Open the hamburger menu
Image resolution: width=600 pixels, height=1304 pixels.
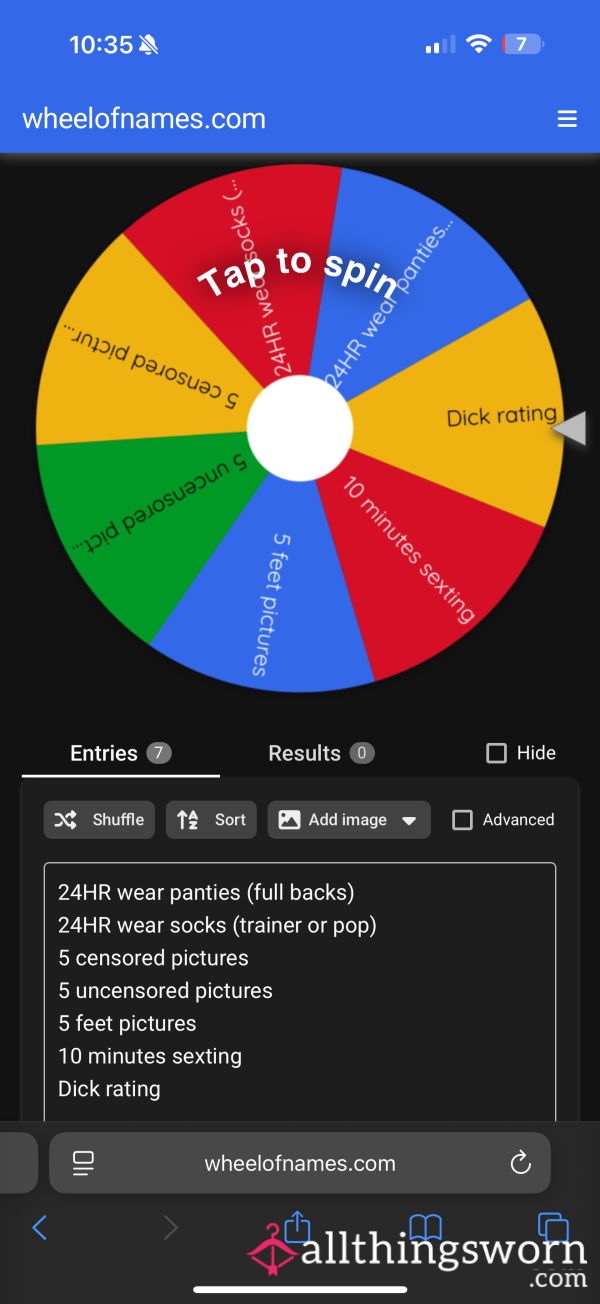click(567, 120)
